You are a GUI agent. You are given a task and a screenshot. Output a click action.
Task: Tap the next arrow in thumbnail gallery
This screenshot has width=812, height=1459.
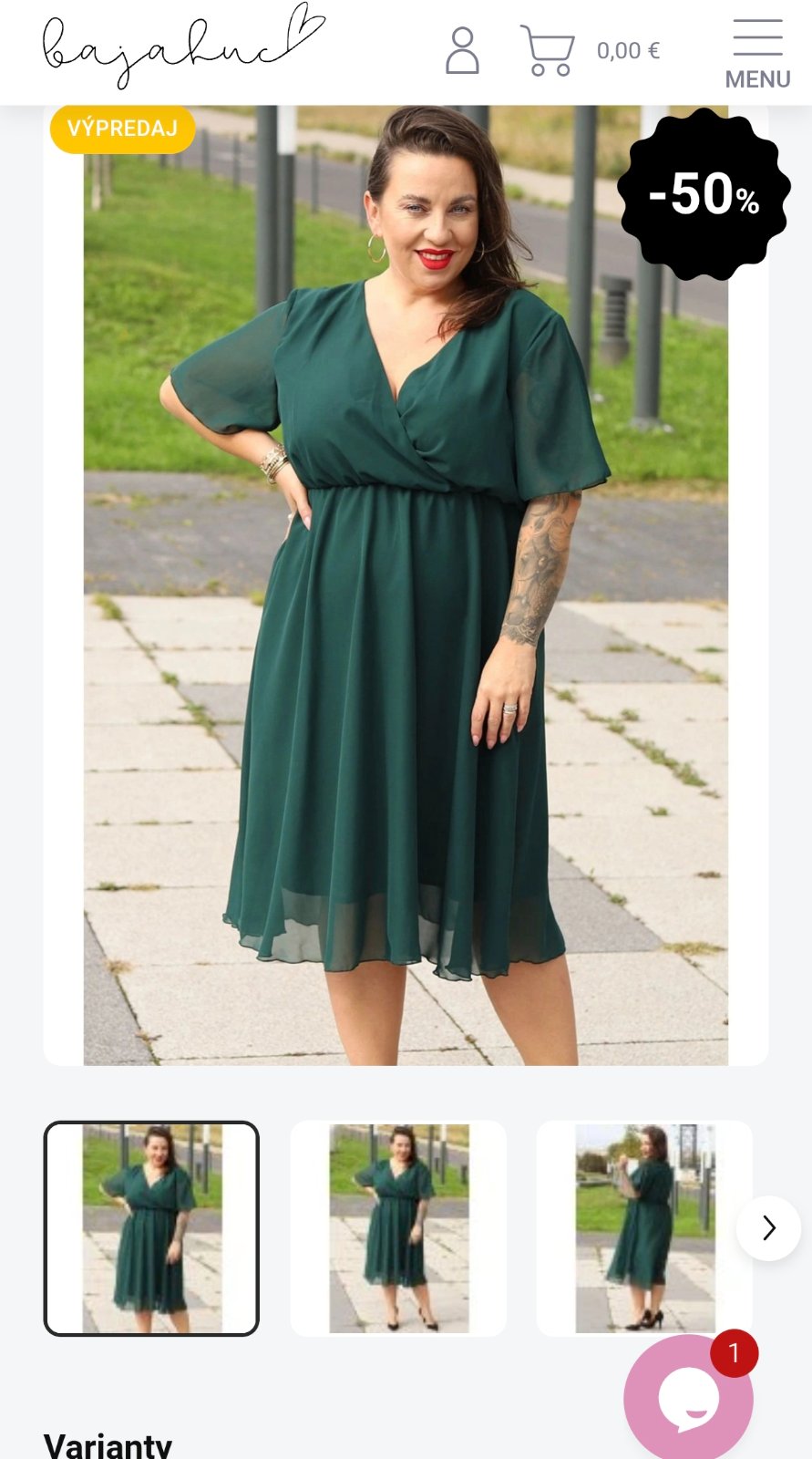[768, 1228]
